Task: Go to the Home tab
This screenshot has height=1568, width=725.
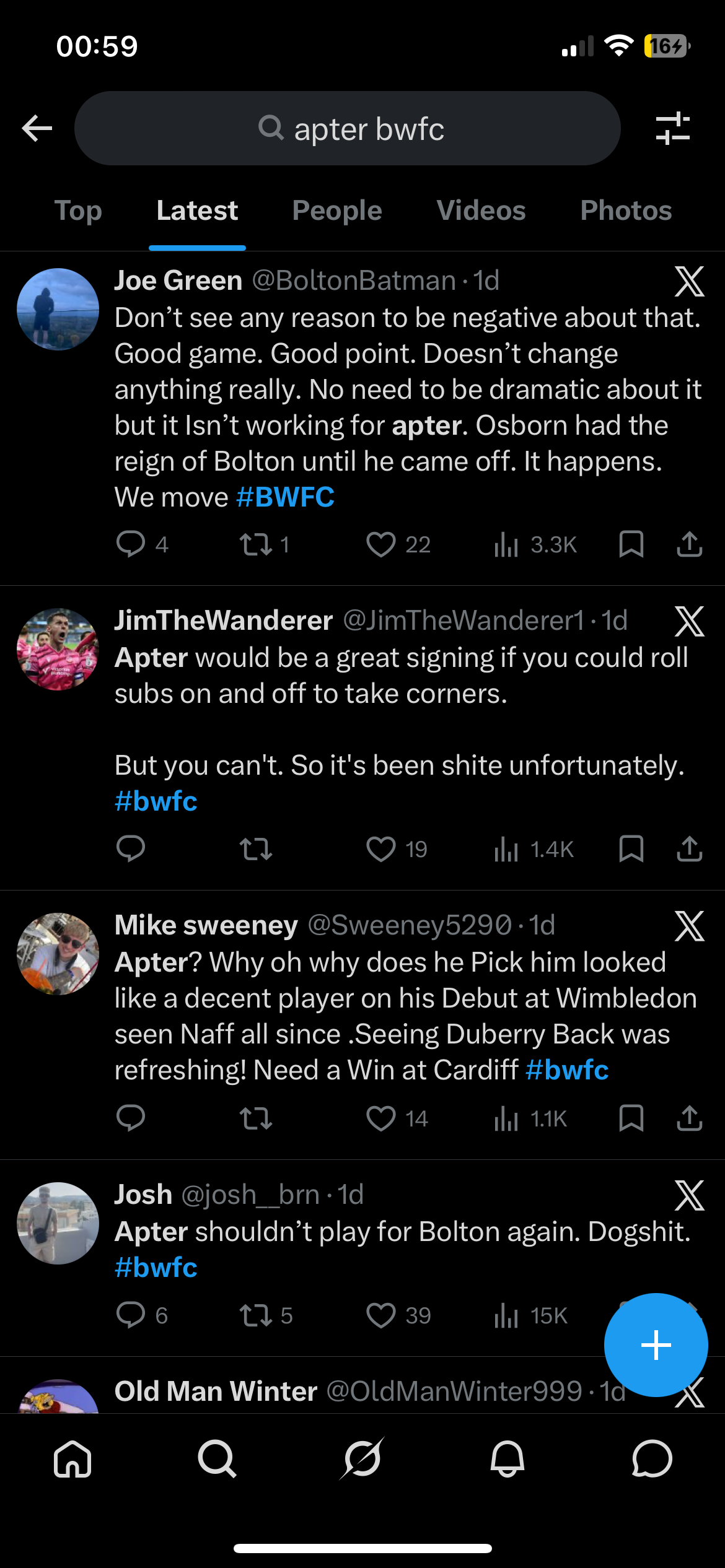Action: (72, 1459)
